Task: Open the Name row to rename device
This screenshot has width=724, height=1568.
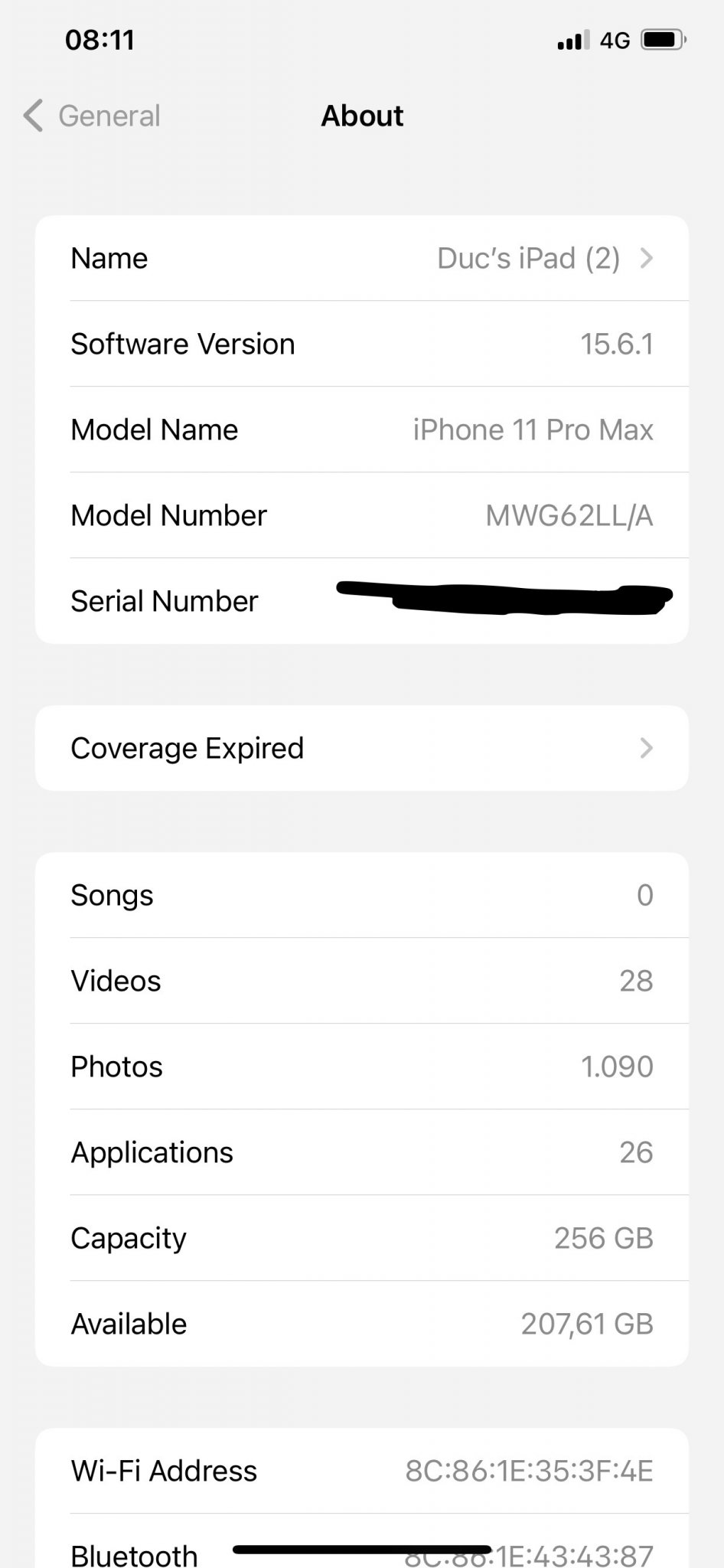Action: click(x=361, y=259)
